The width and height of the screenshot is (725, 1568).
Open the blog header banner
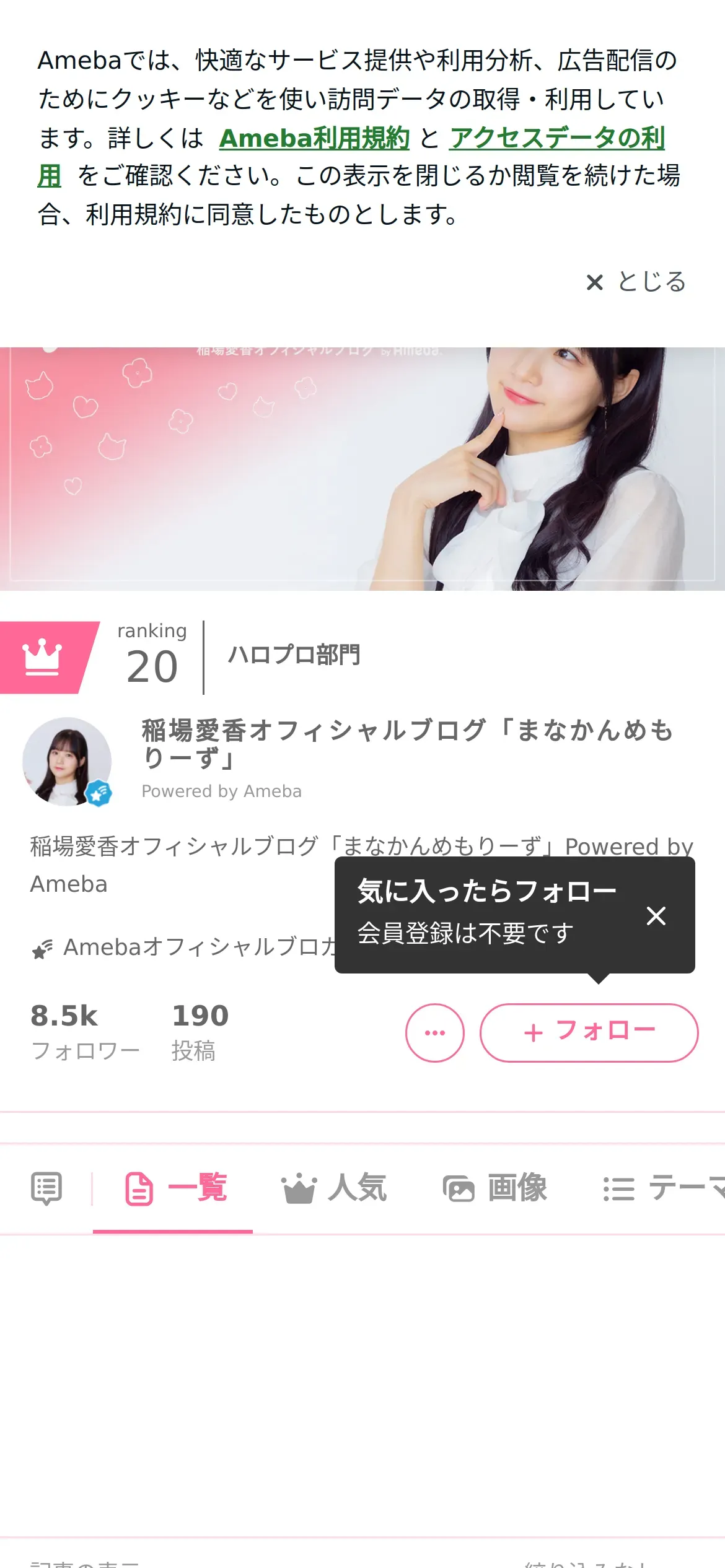click(x=362, y=469)
